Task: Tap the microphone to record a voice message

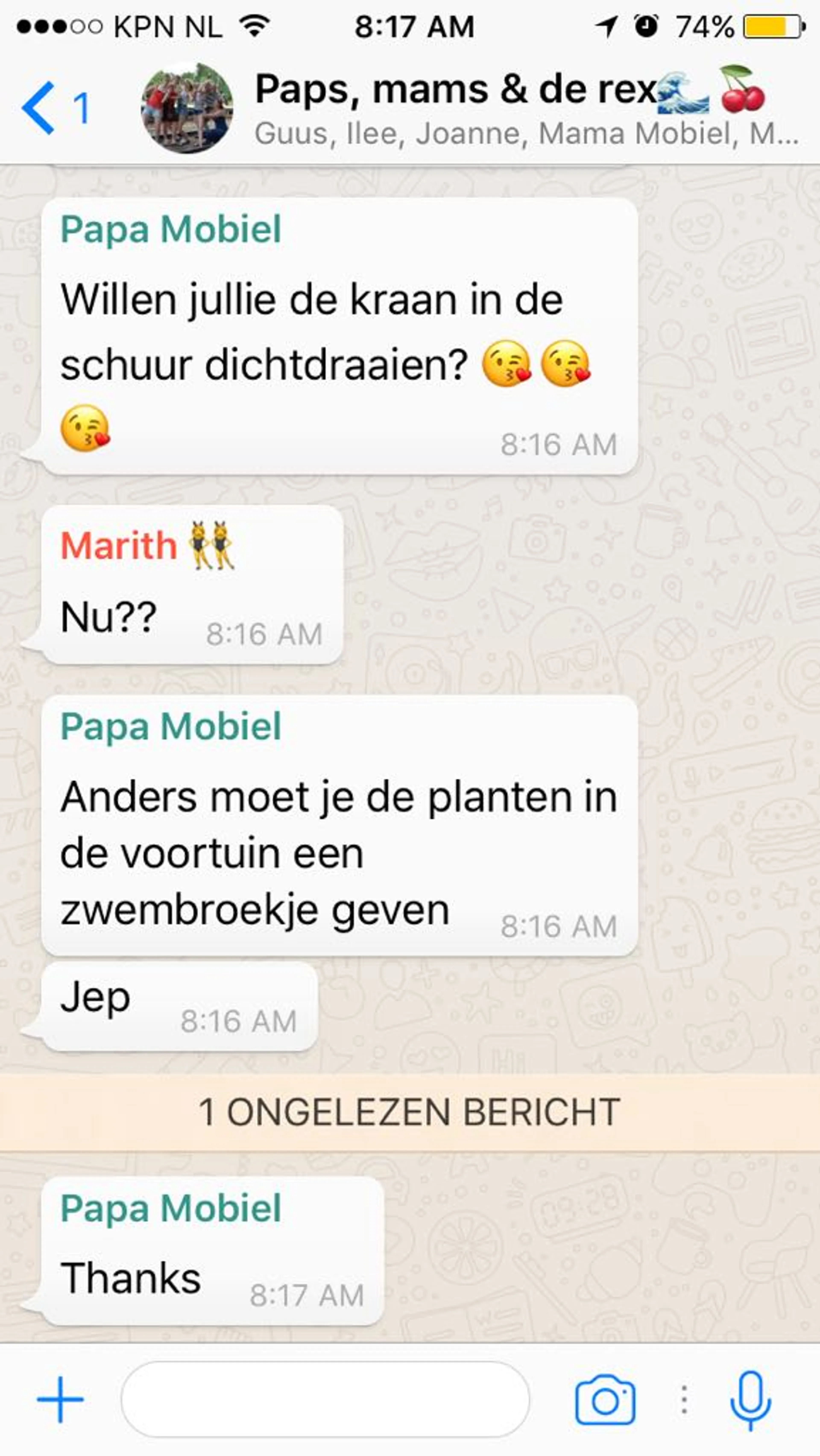Action: click(750, 1399)
